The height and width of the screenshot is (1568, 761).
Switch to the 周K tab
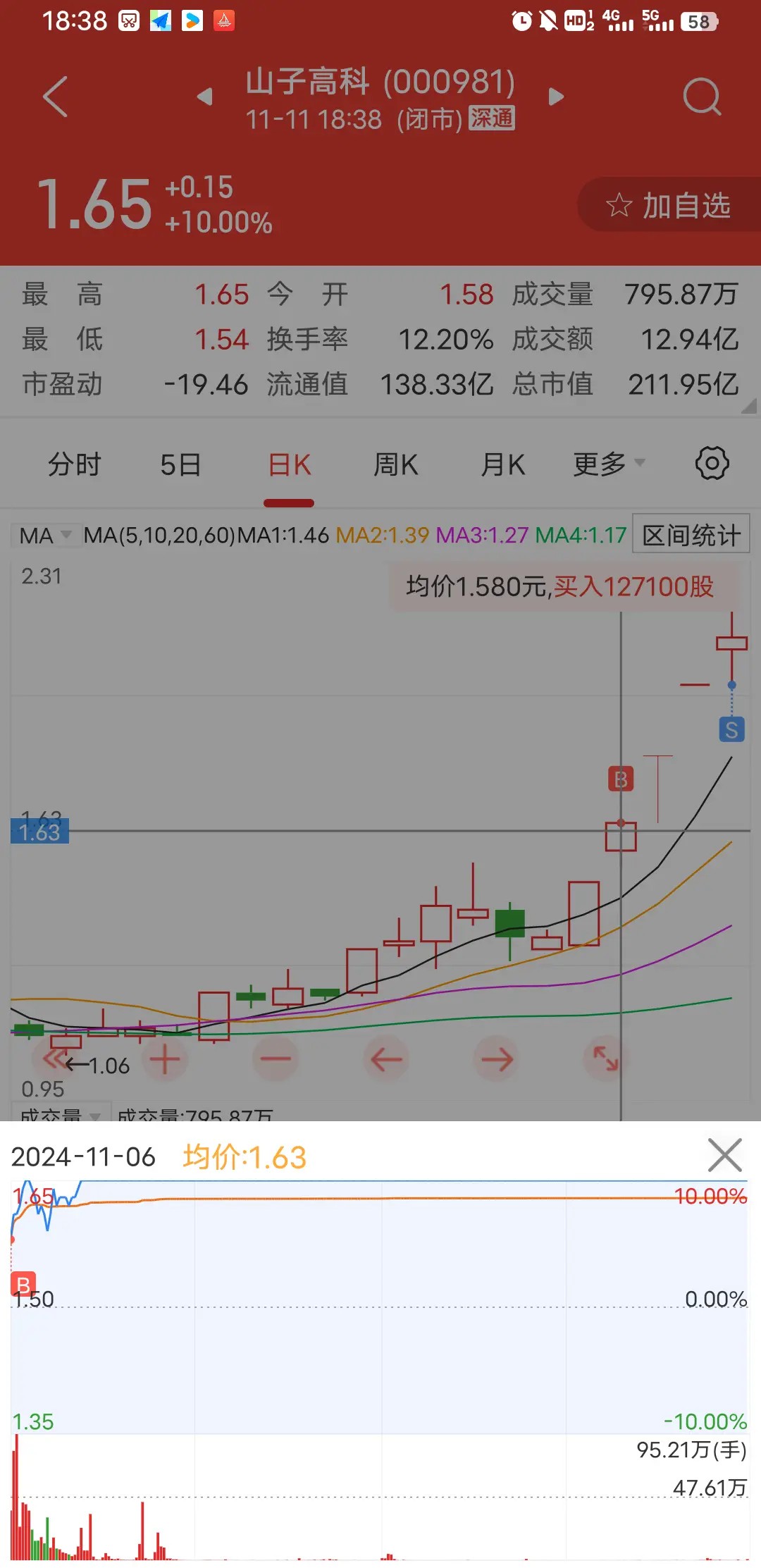(395, 464)
